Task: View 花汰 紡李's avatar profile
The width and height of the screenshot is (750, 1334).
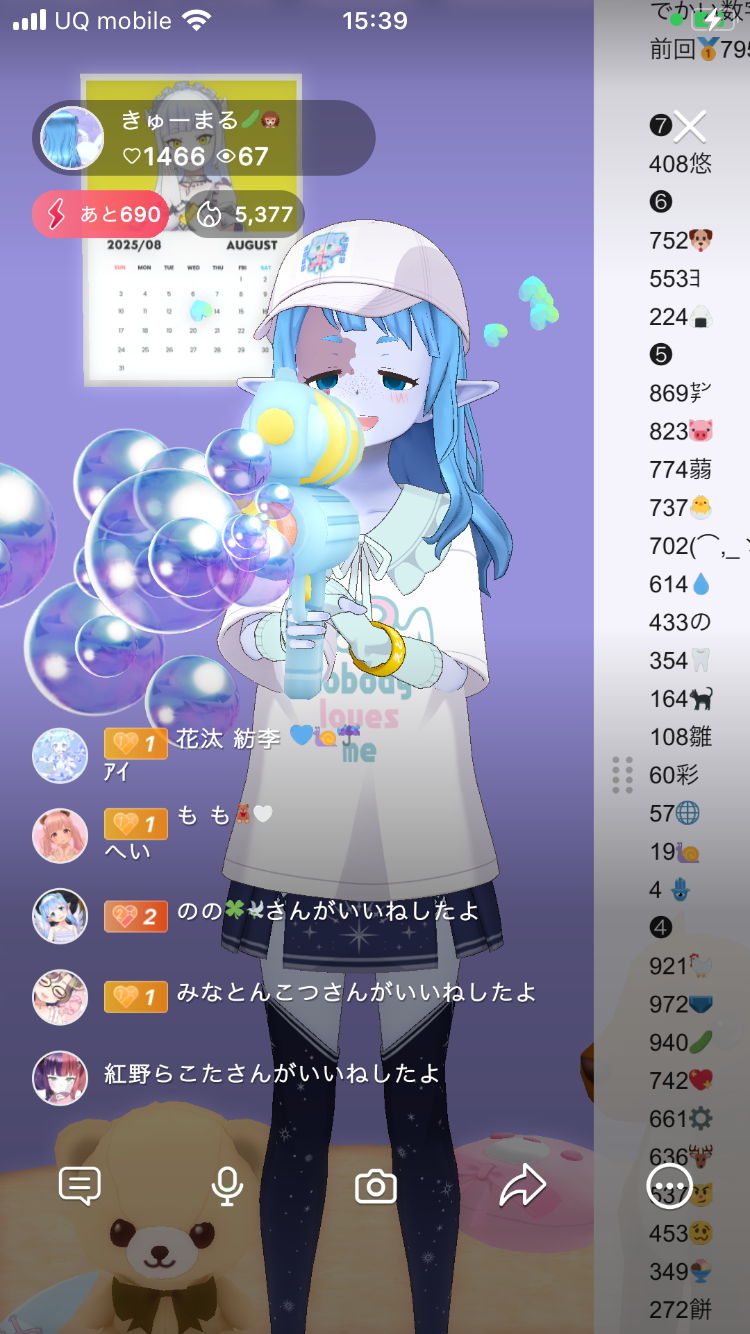Action: click(60, 755)
